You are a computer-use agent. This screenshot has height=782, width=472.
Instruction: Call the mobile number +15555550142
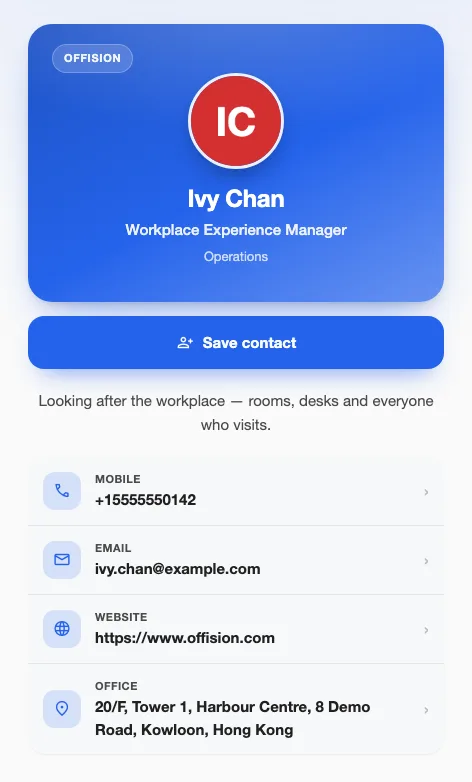(x=236, y=491)
